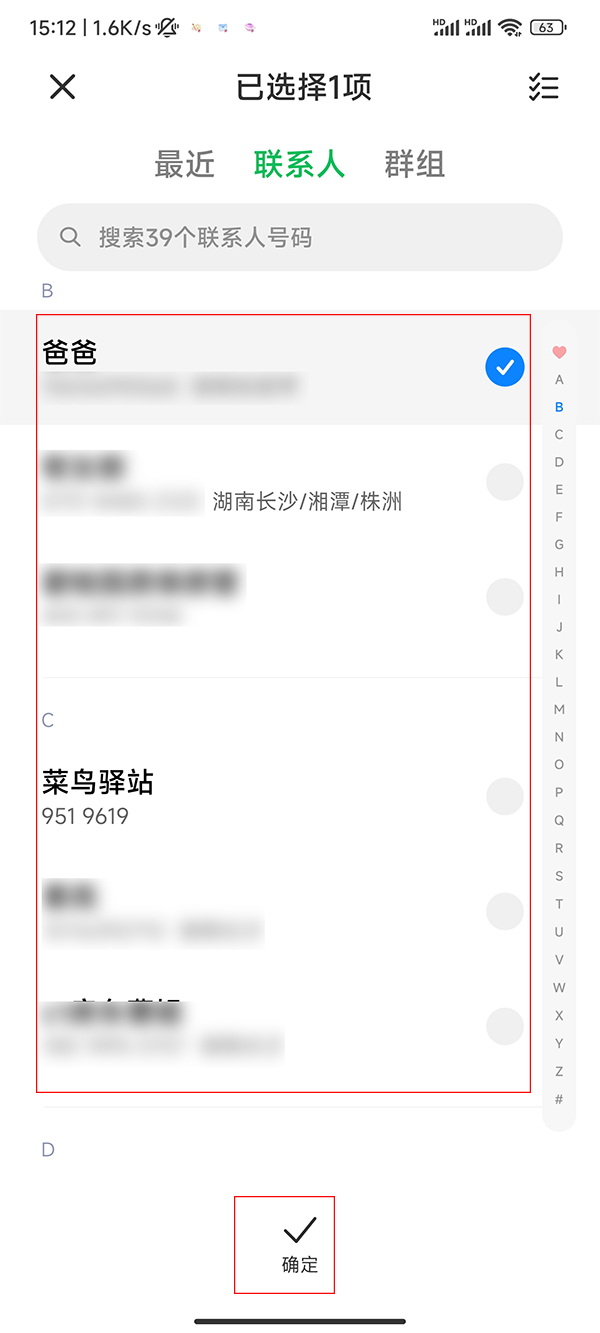Select the 菜鸟驿站 contact

tap(505, 797)
